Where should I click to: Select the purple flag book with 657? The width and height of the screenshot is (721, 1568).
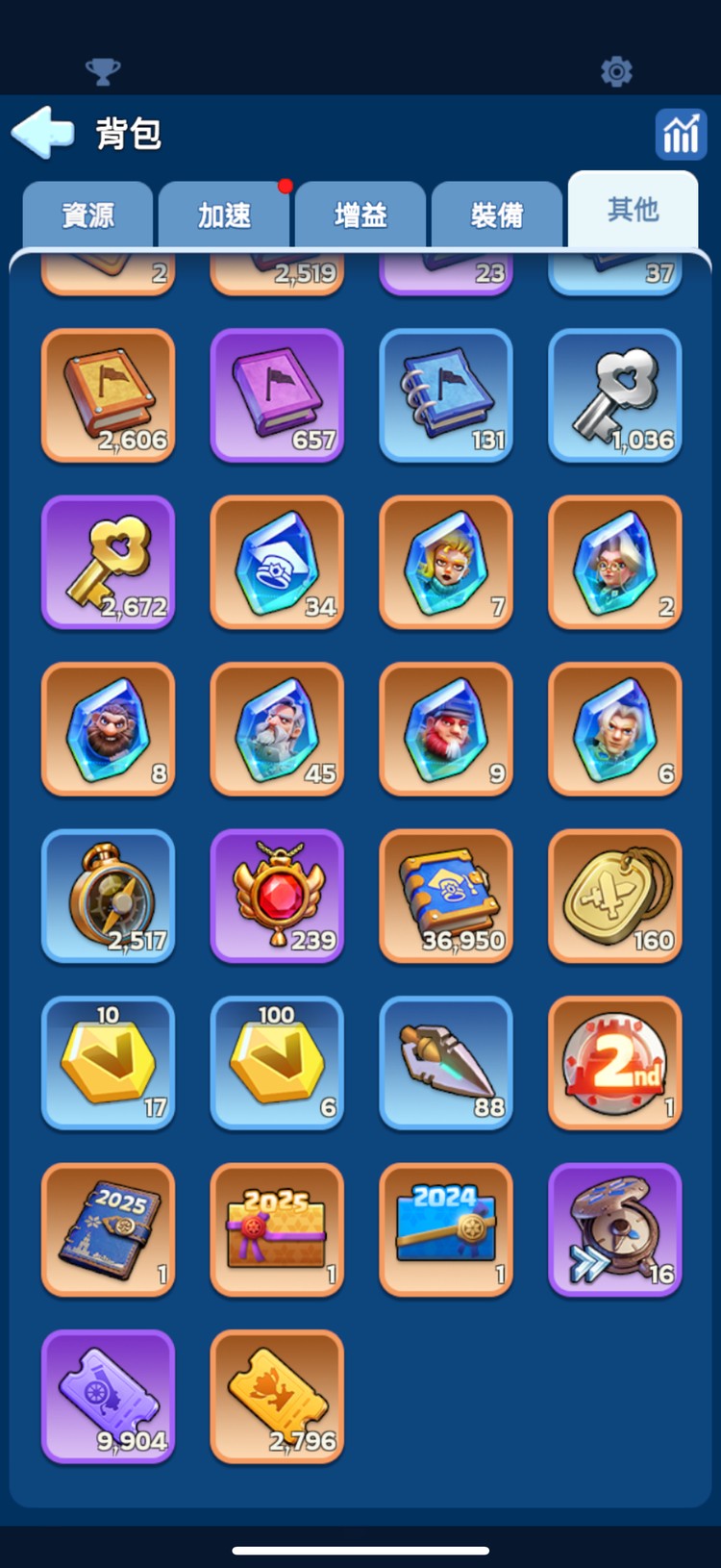coord(277,395)
